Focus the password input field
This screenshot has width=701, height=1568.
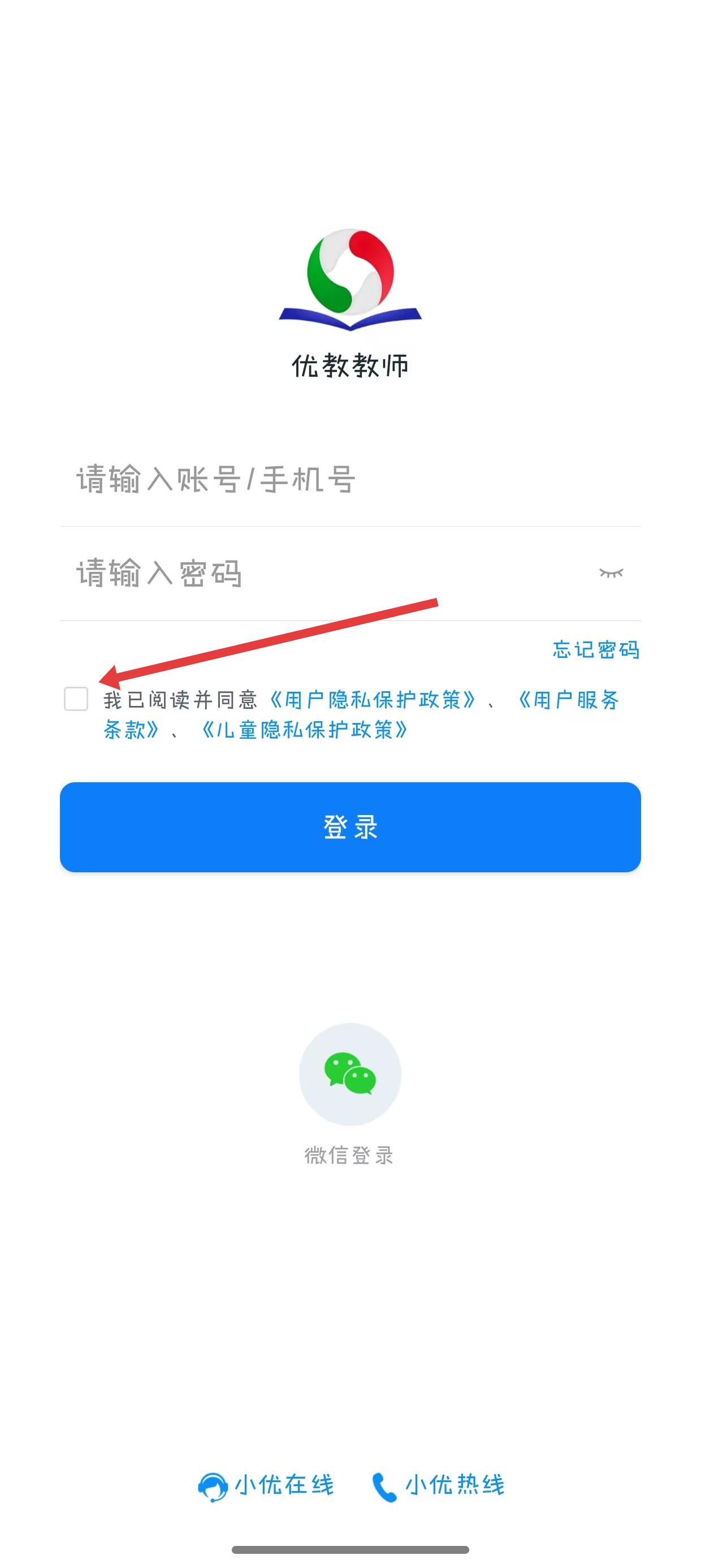tap(317, 574)
